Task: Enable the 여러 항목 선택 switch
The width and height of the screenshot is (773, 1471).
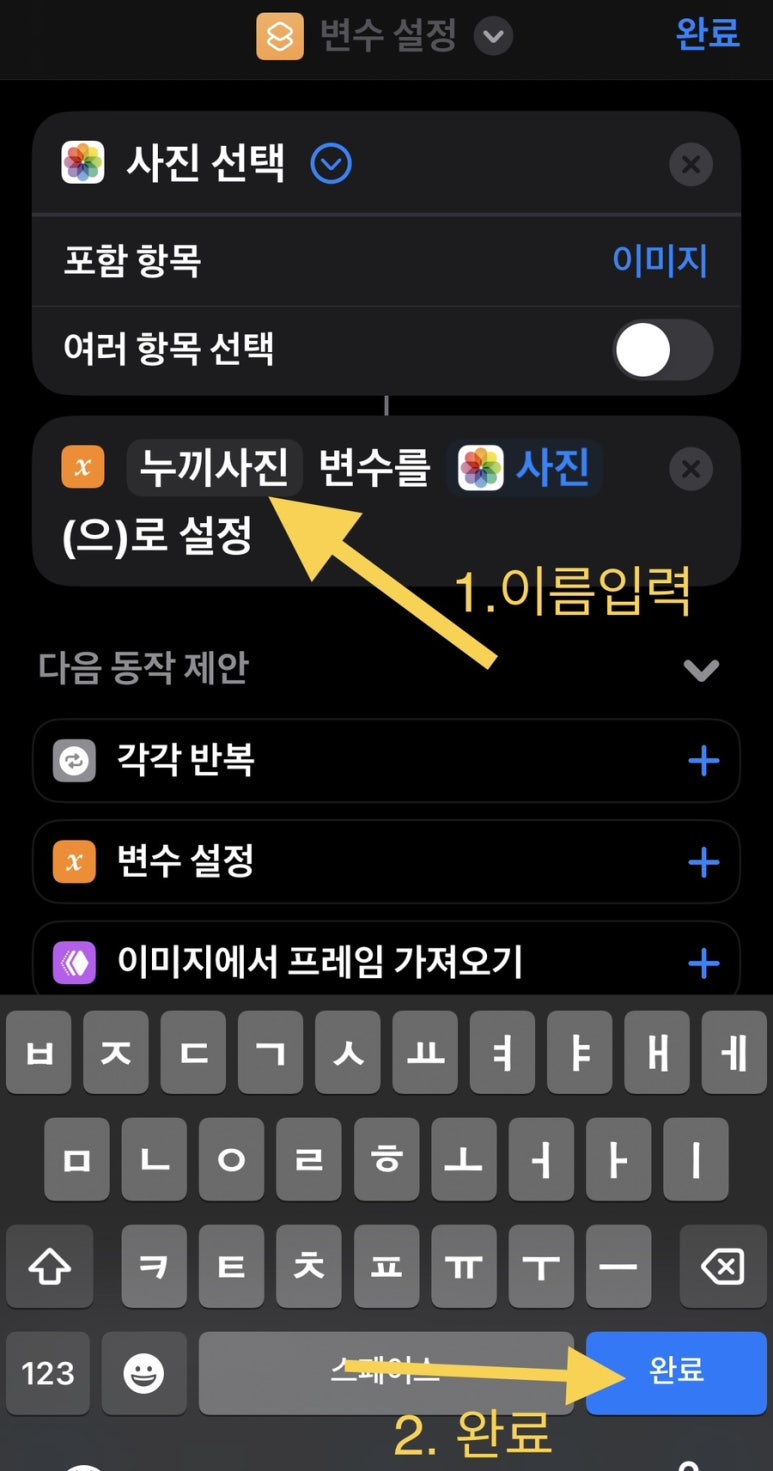Action: tap(663, 350)
